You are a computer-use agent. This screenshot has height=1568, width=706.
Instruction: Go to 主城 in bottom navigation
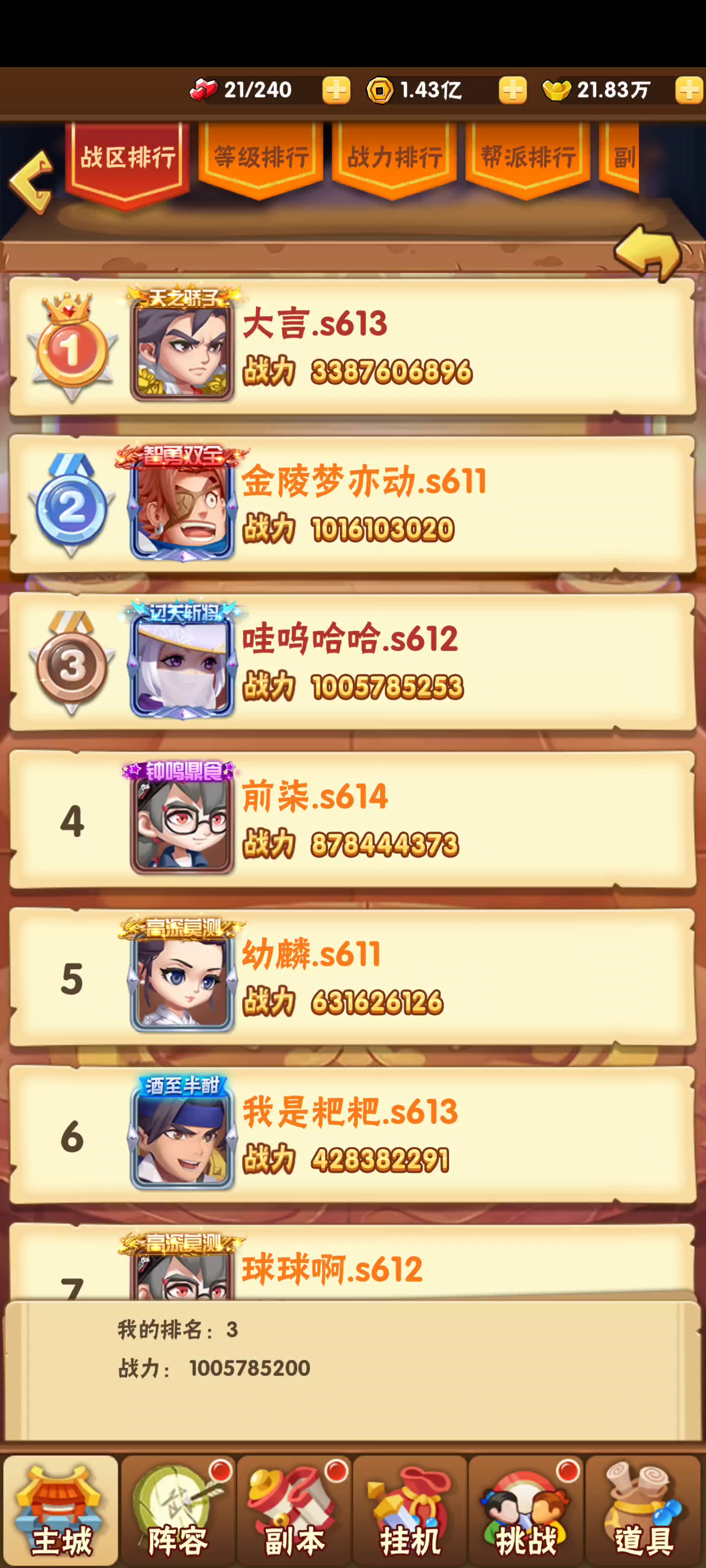pyautogui.click(x=60, y=1510)
